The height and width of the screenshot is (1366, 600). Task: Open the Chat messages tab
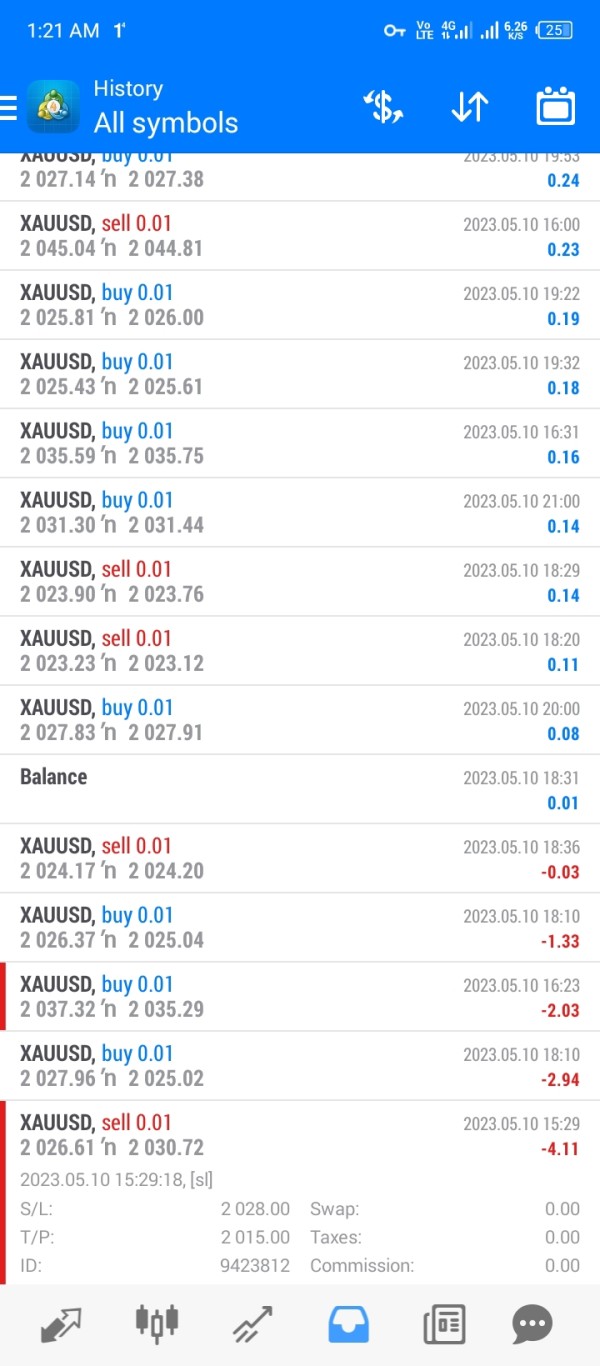pyautogui.click(x=532, y=1325)
